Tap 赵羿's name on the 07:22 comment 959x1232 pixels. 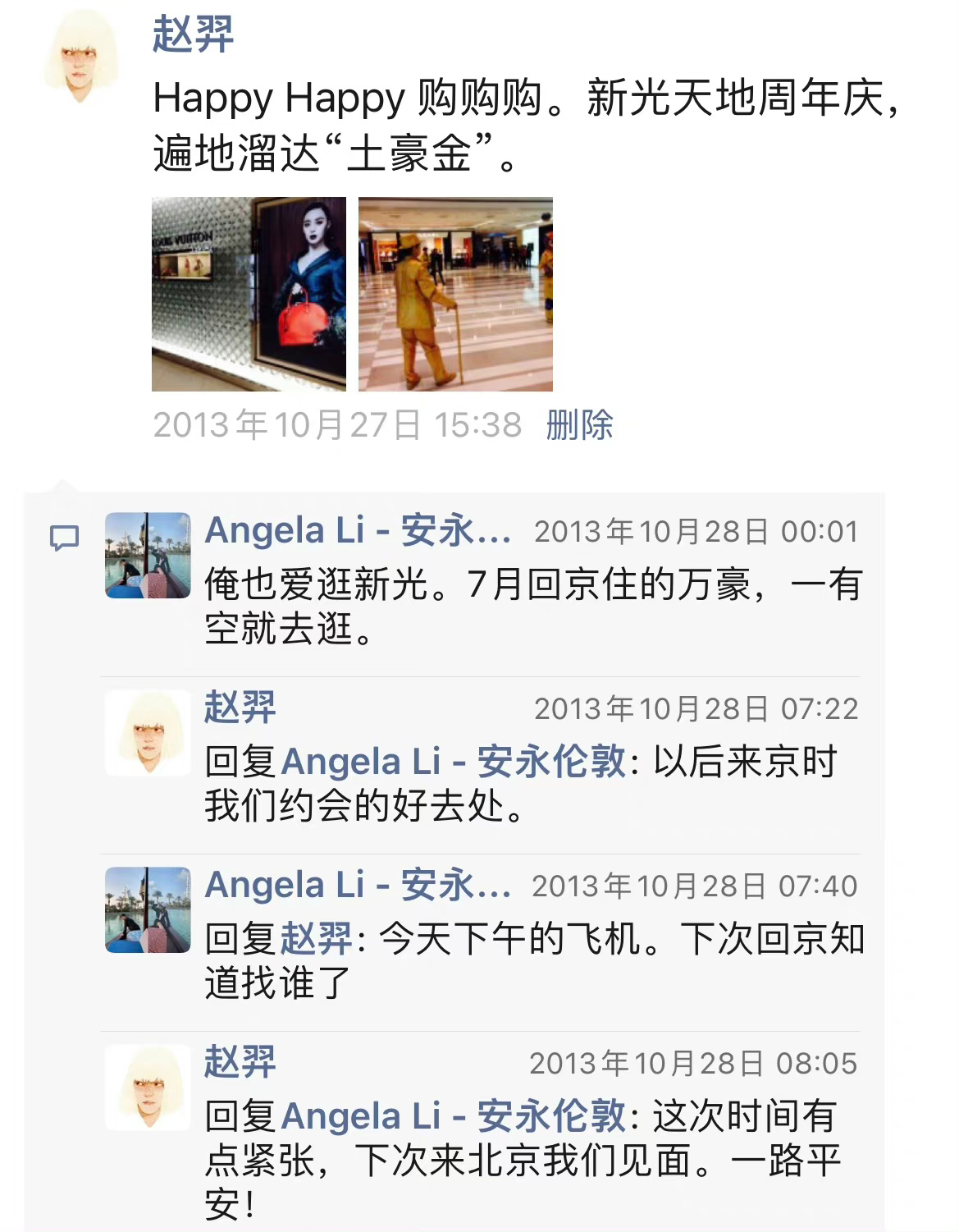tap(240, 708)
